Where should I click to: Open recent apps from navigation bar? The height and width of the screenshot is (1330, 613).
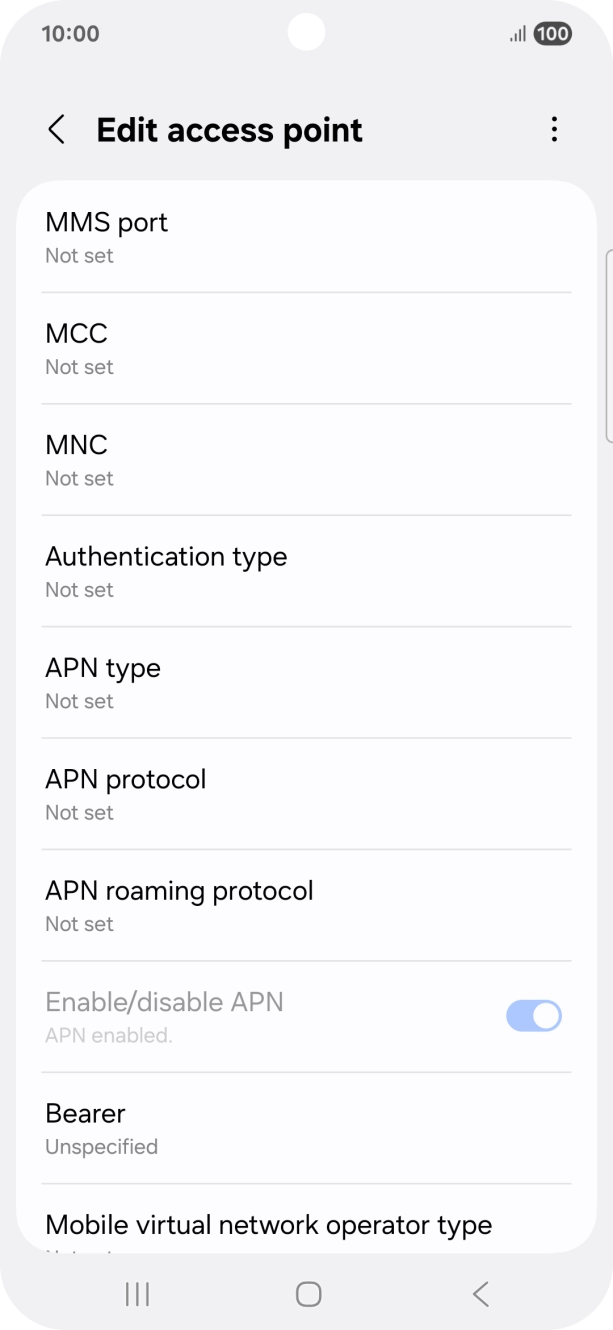[137, 1294]
